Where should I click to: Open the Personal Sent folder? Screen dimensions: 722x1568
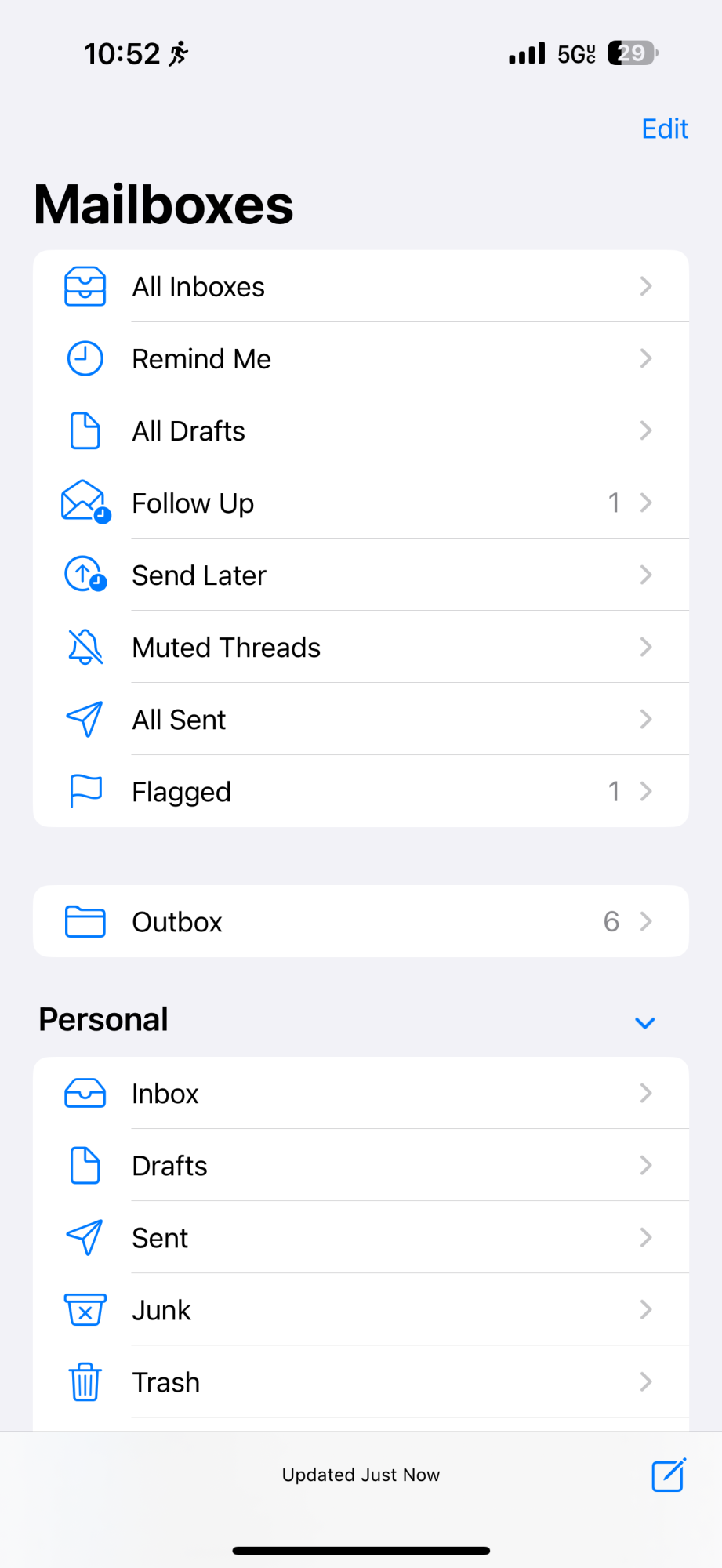361,1238
